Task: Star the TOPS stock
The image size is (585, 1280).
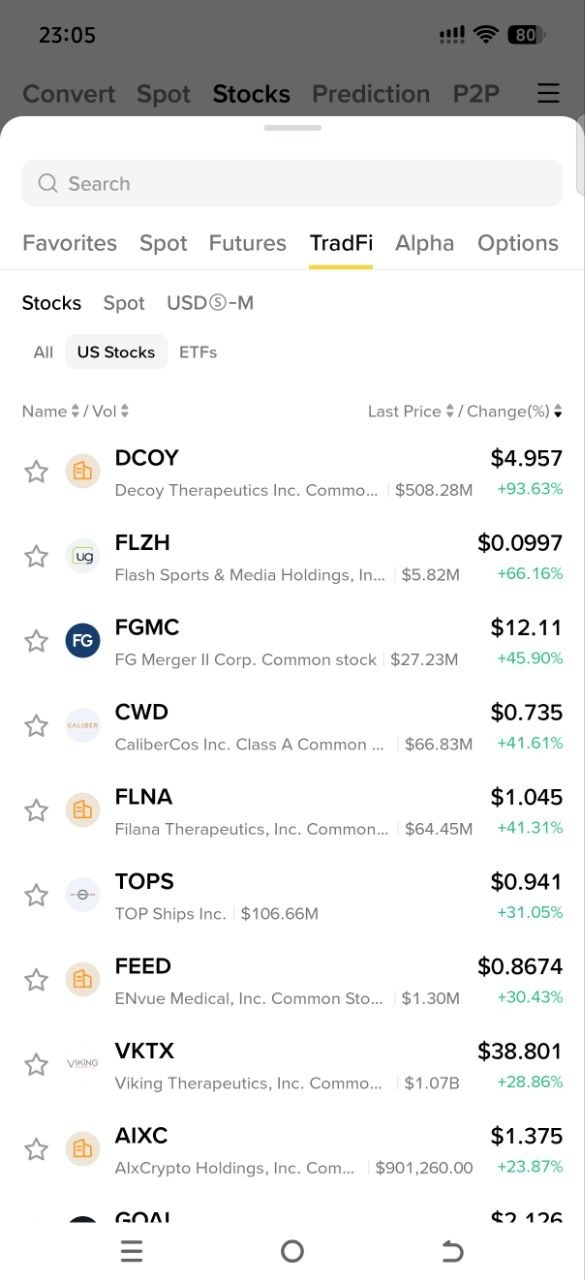Action: pos(36,895)
